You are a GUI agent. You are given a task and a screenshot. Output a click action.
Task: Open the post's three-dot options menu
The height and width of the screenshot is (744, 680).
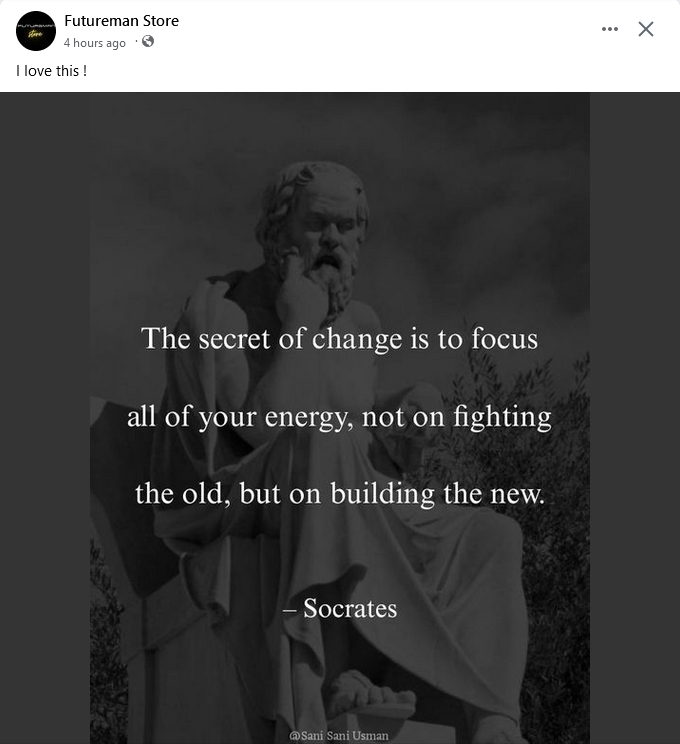(610, 30)
